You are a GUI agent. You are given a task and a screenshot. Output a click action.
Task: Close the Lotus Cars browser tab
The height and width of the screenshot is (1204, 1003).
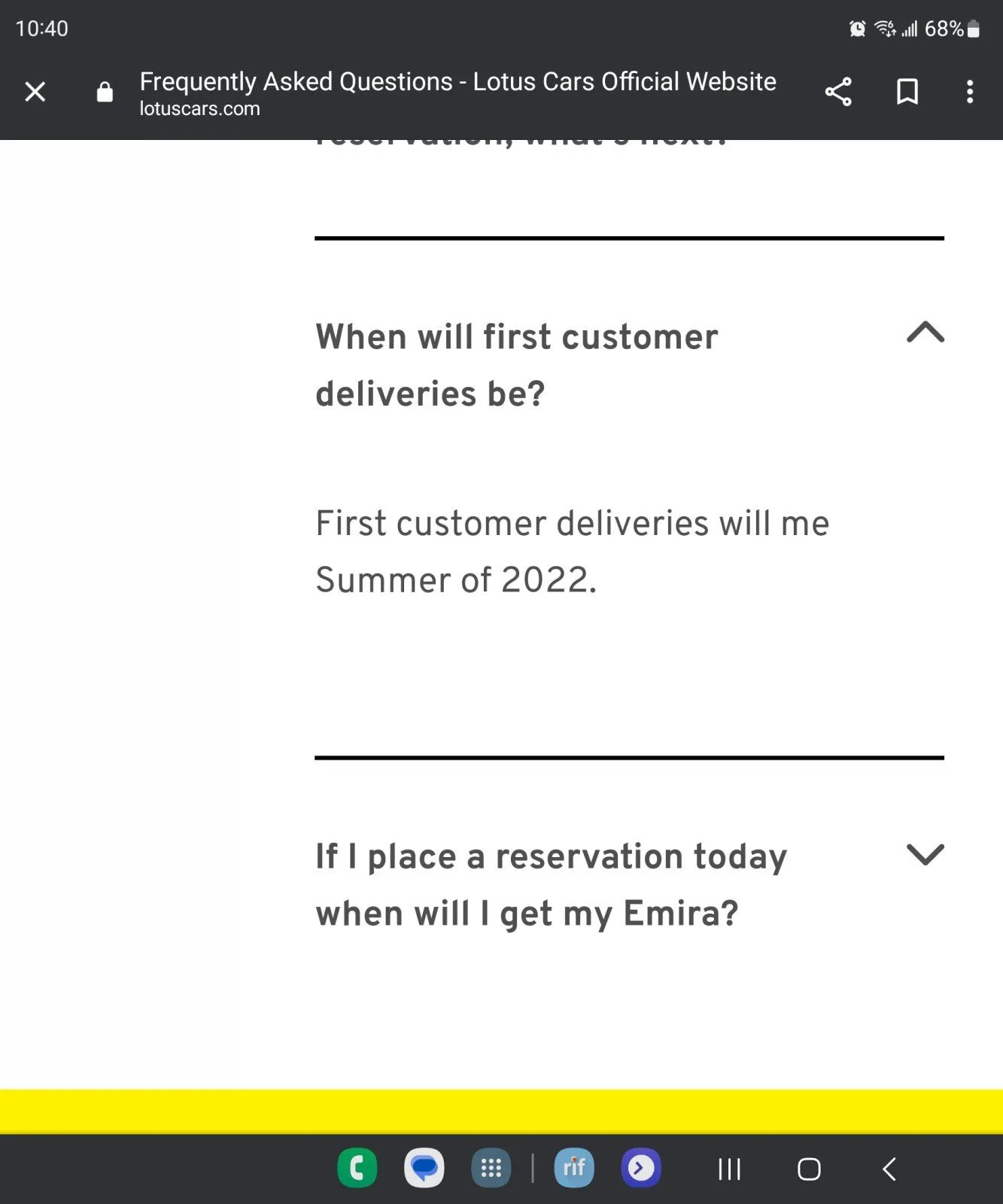[x=35, y=92]
